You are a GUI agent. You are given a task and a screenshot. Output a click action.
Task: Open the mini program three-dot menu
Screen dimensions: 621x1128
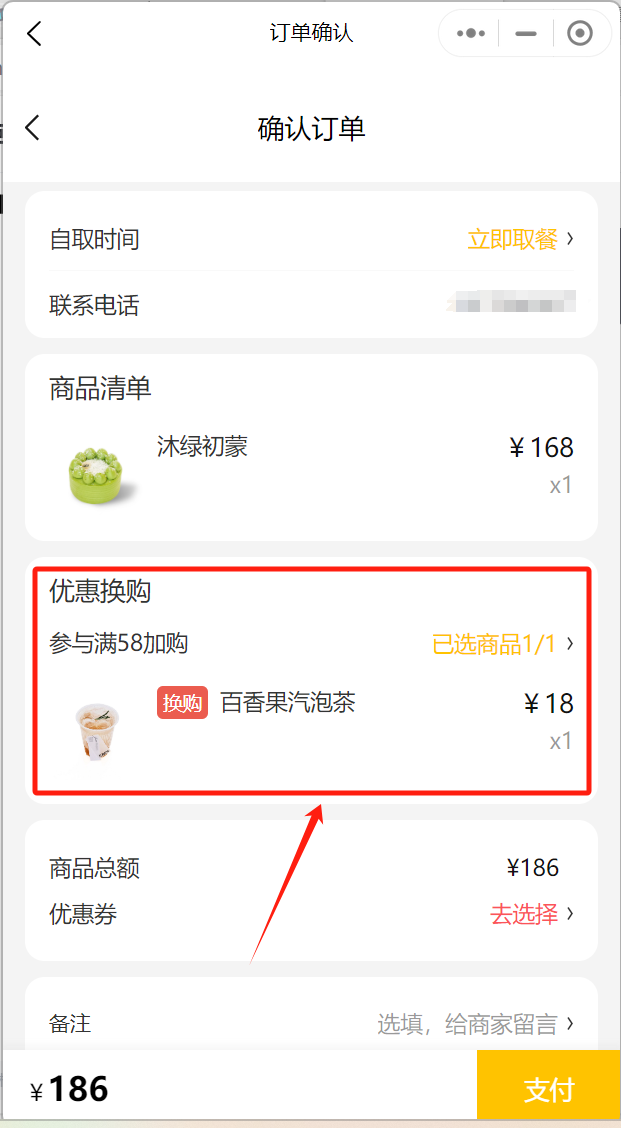(471, 34)
